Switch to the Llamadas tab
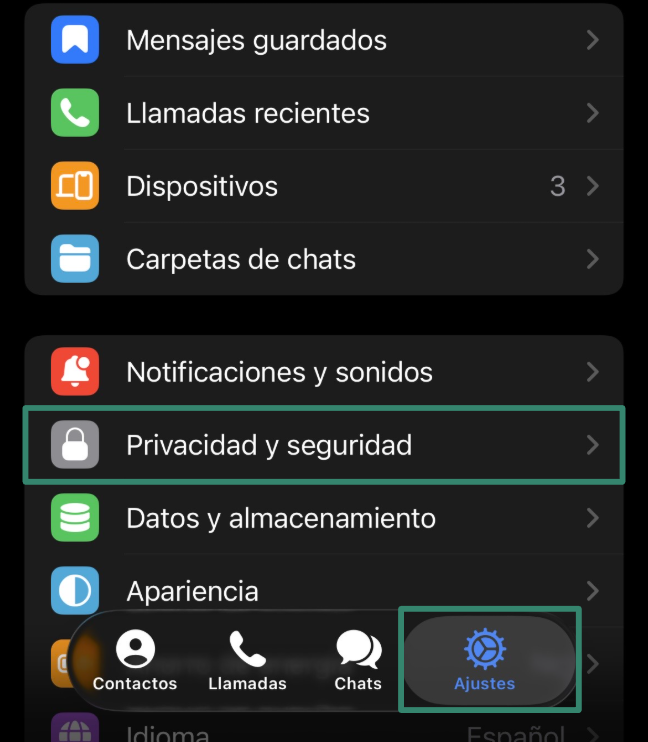Image resolution: width=648 pixels, height=742 pixels. [247, 662]
